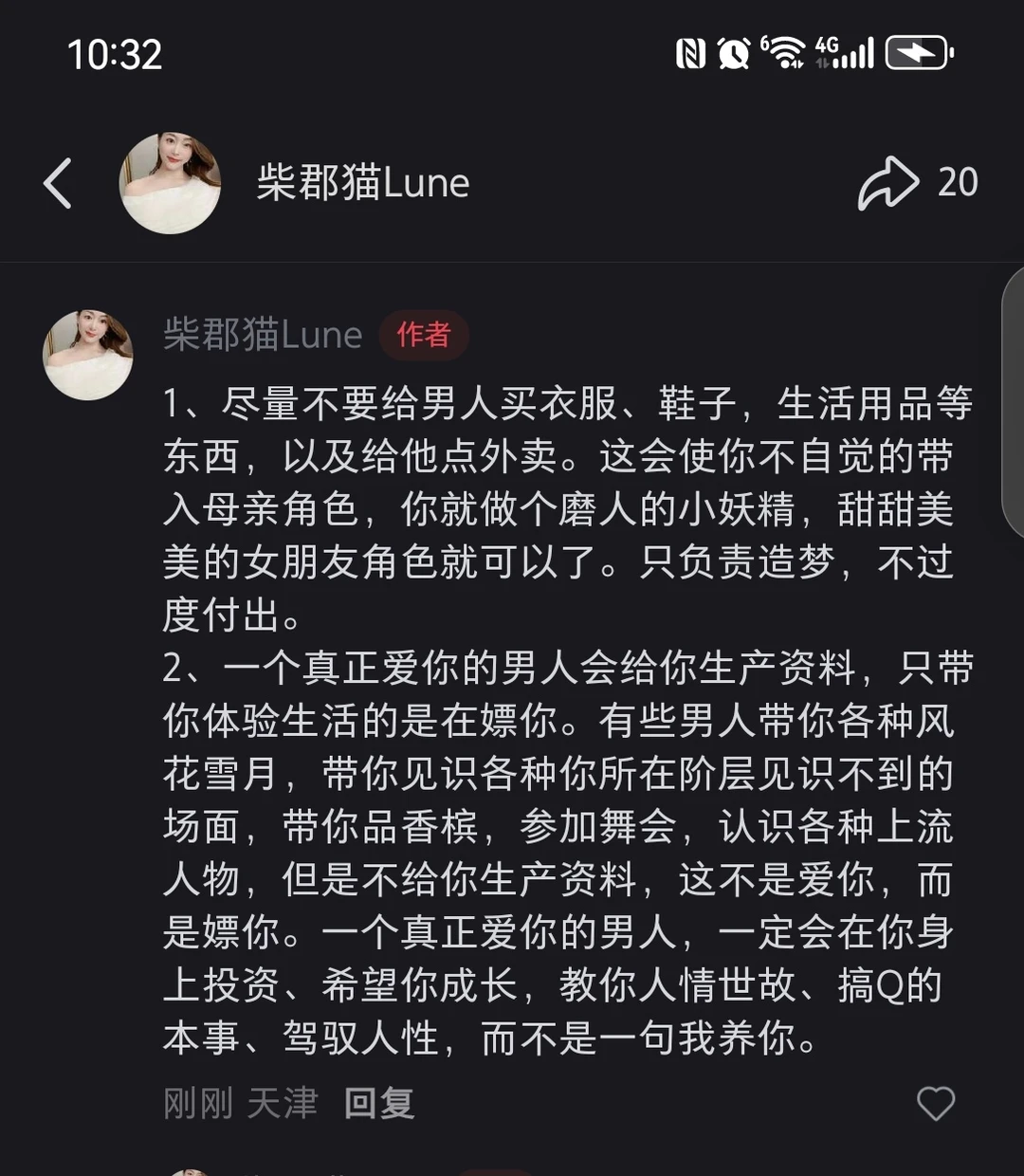Tap the 柴郡猫Lune name above the comment
The height and width of the screenshot is (1176, 1024).
[263, 334]
